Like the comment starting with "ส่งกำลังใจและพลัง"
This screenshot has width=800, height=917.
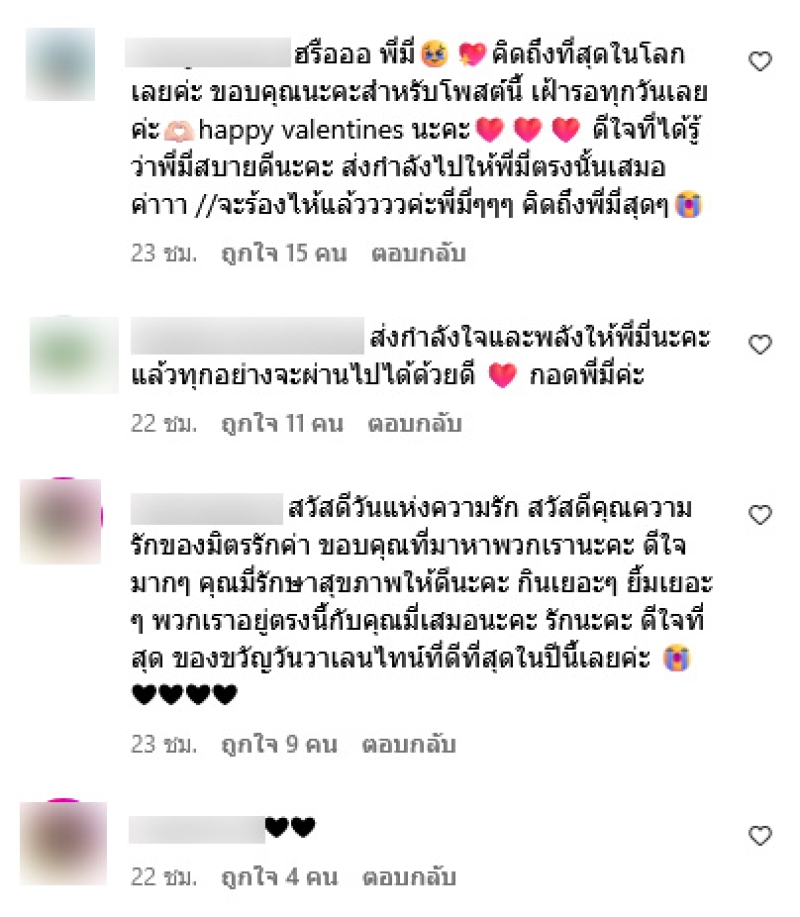(761, 345)
